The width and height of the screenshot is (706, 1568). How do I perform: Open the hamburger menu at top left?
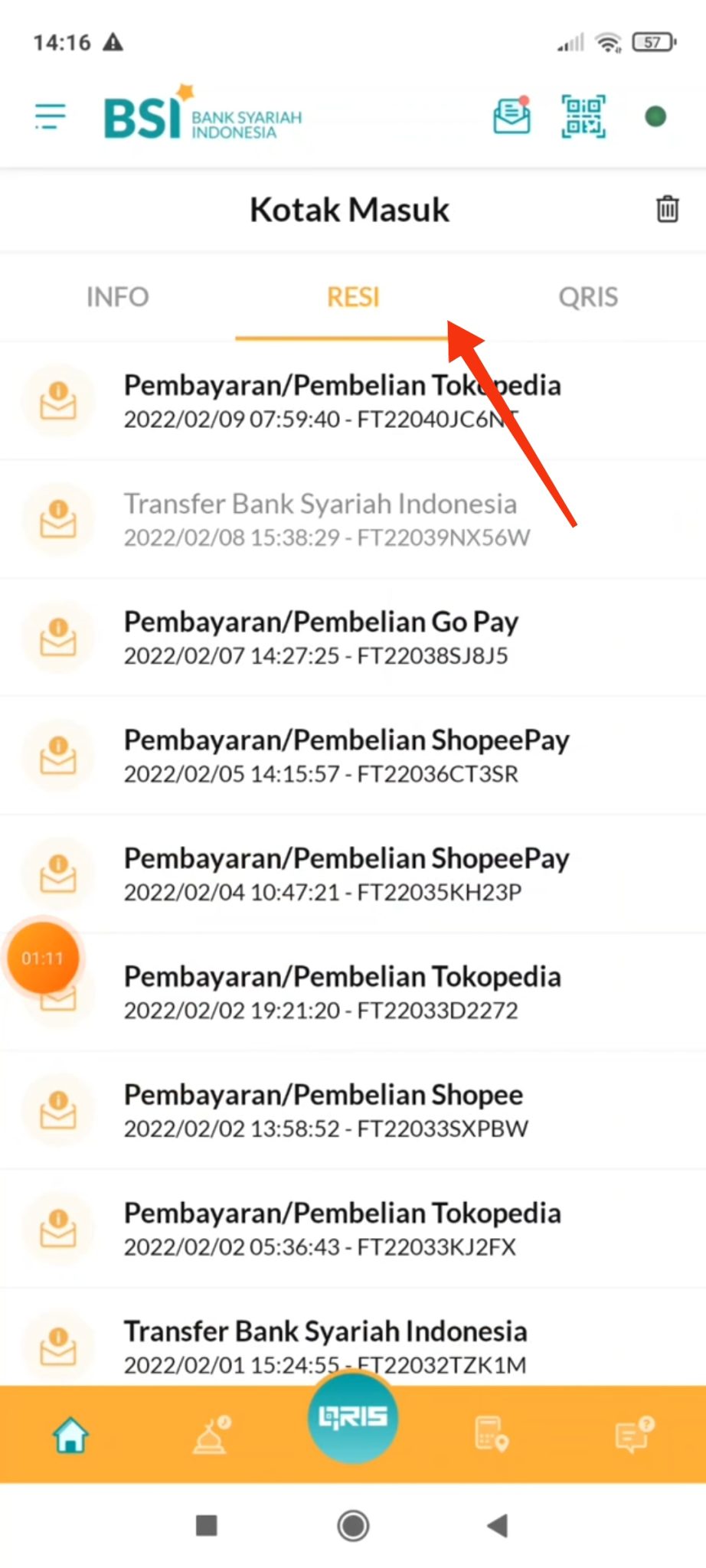coord(49,116)
